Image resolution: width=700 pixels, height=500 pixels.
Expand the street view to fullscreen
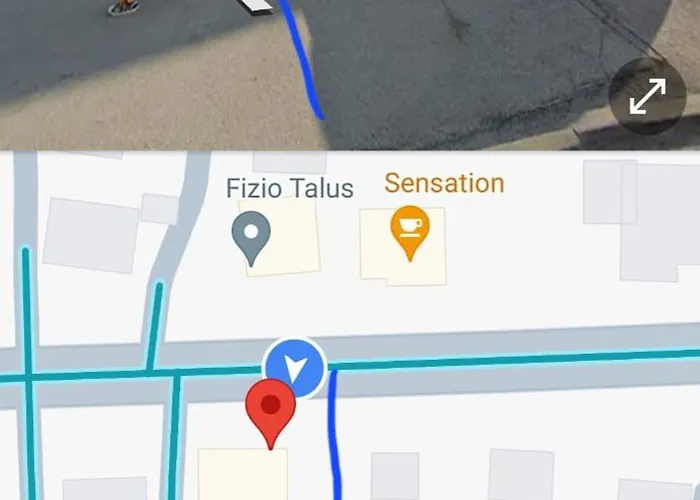point(648,97)
